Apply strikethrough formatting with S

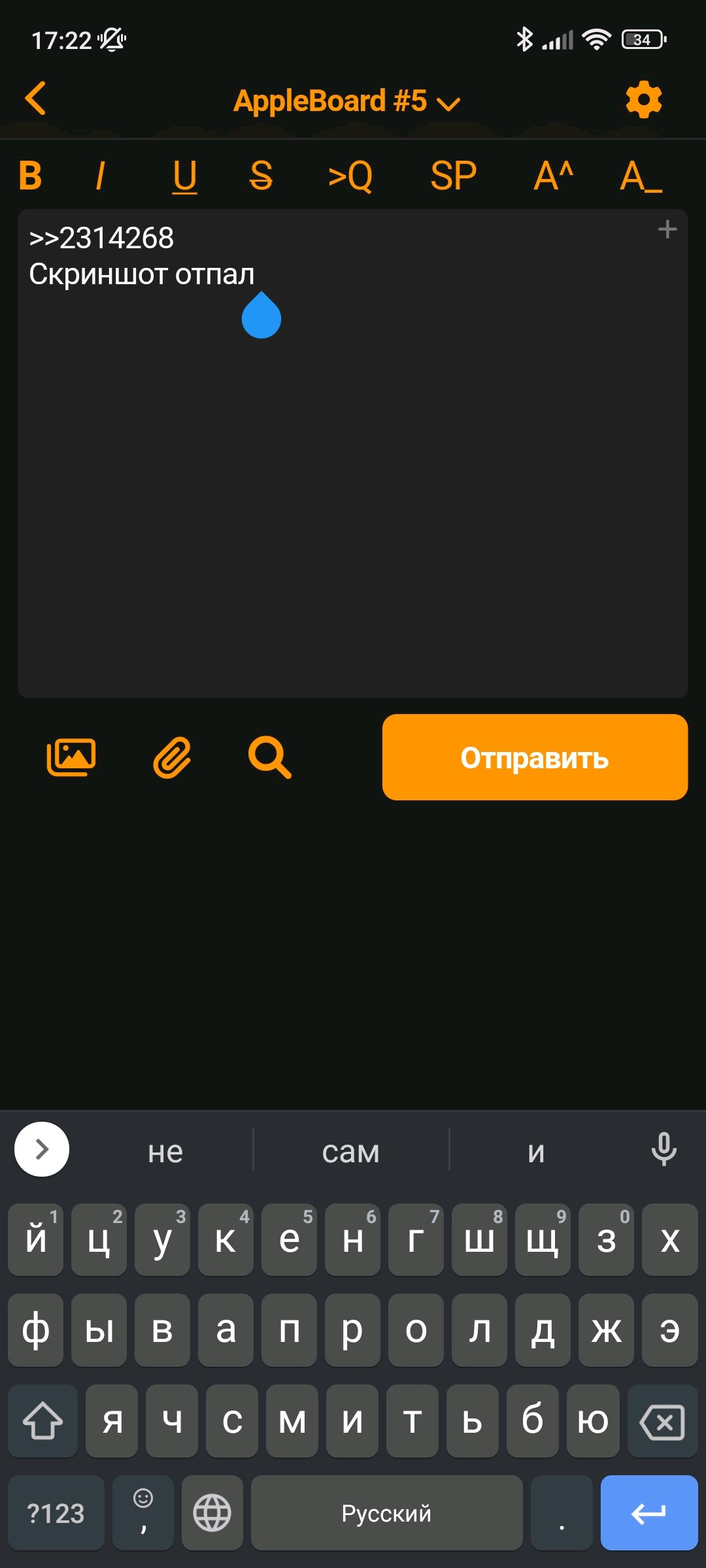pos(261,176)
